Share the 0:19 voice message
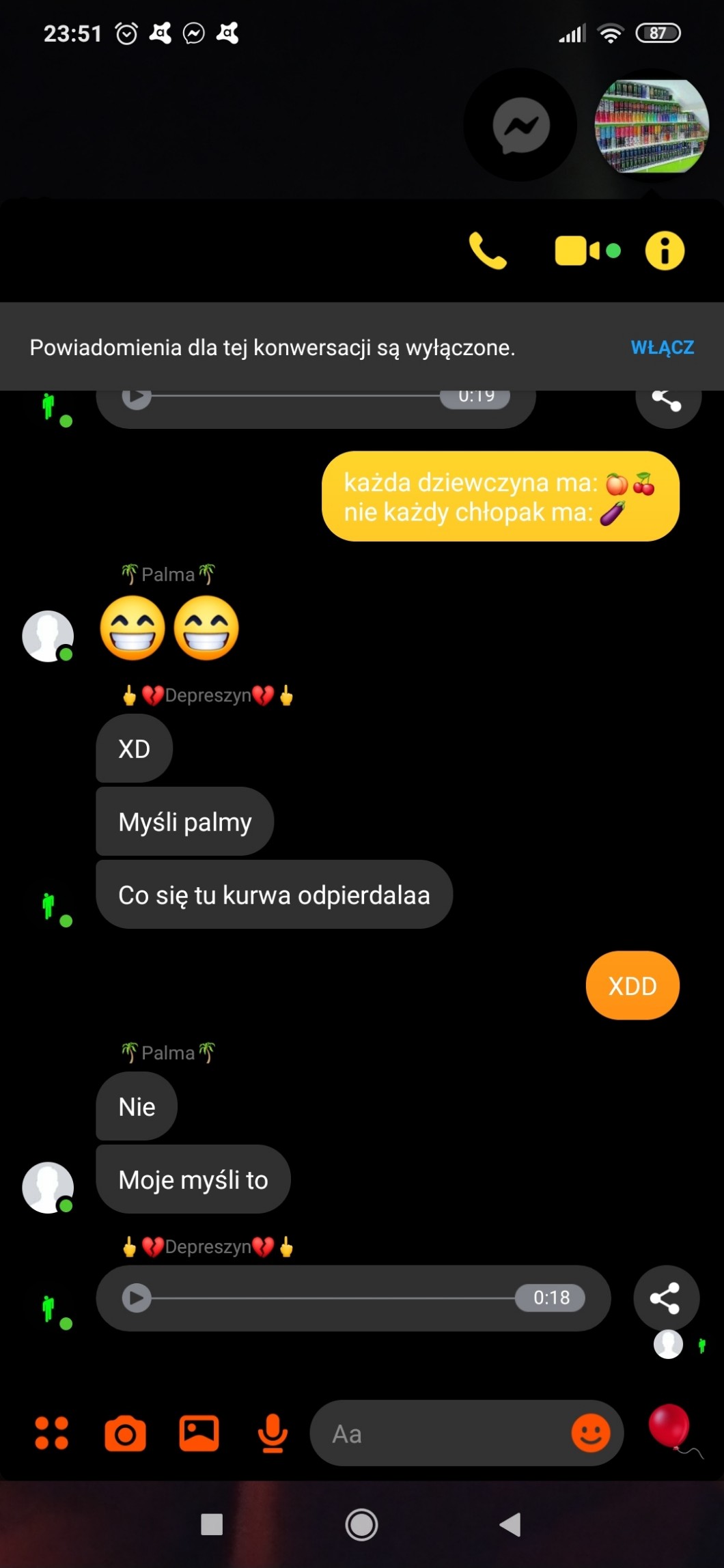The image size is (724, 1568). point(667,401)
